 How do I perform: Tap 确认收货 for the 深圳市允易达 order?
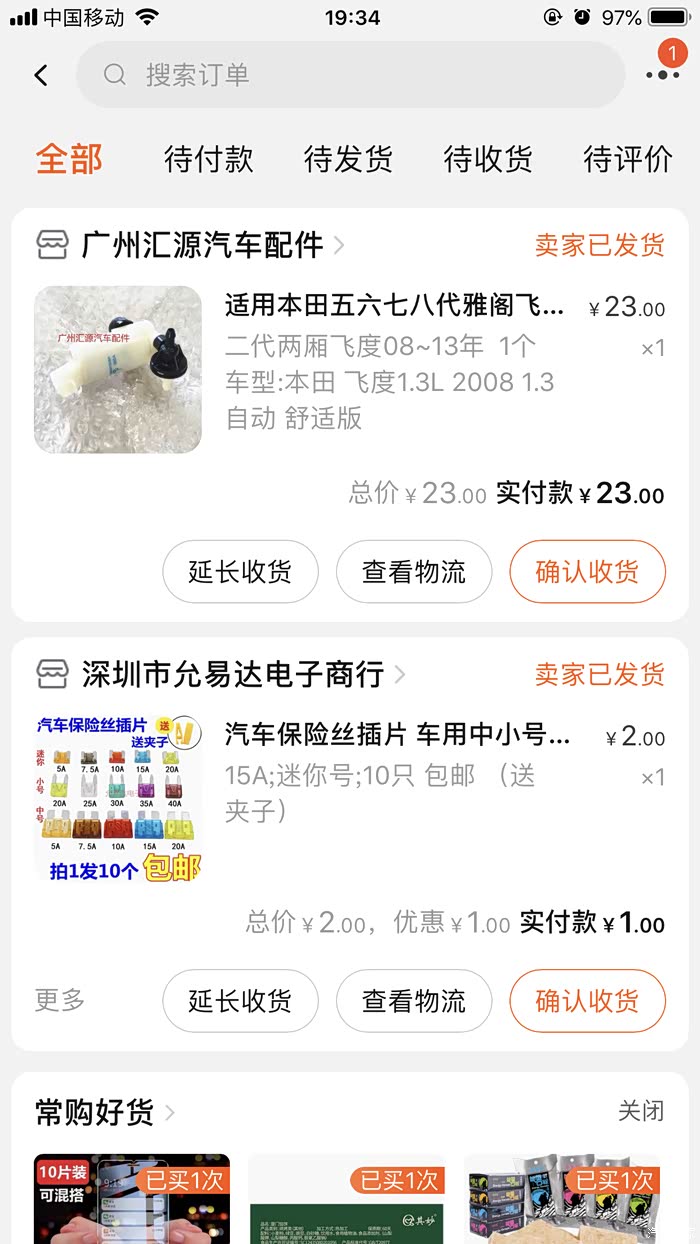click(x=587, y=1001)
